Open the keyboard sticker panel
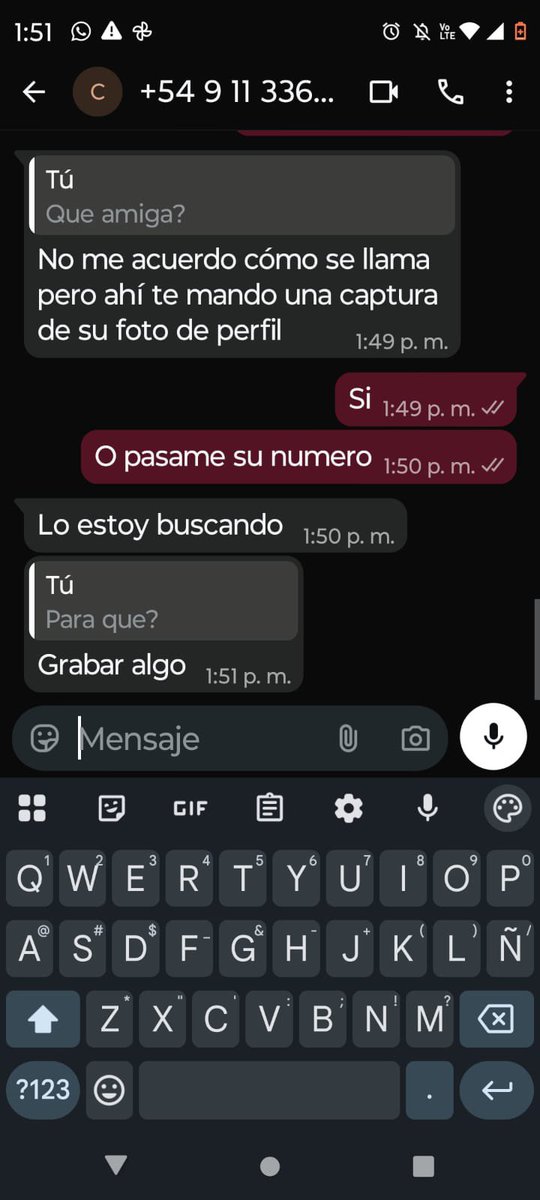Image resolution: width=540 pixels, height=1200 pixels. tap(112, 808)
